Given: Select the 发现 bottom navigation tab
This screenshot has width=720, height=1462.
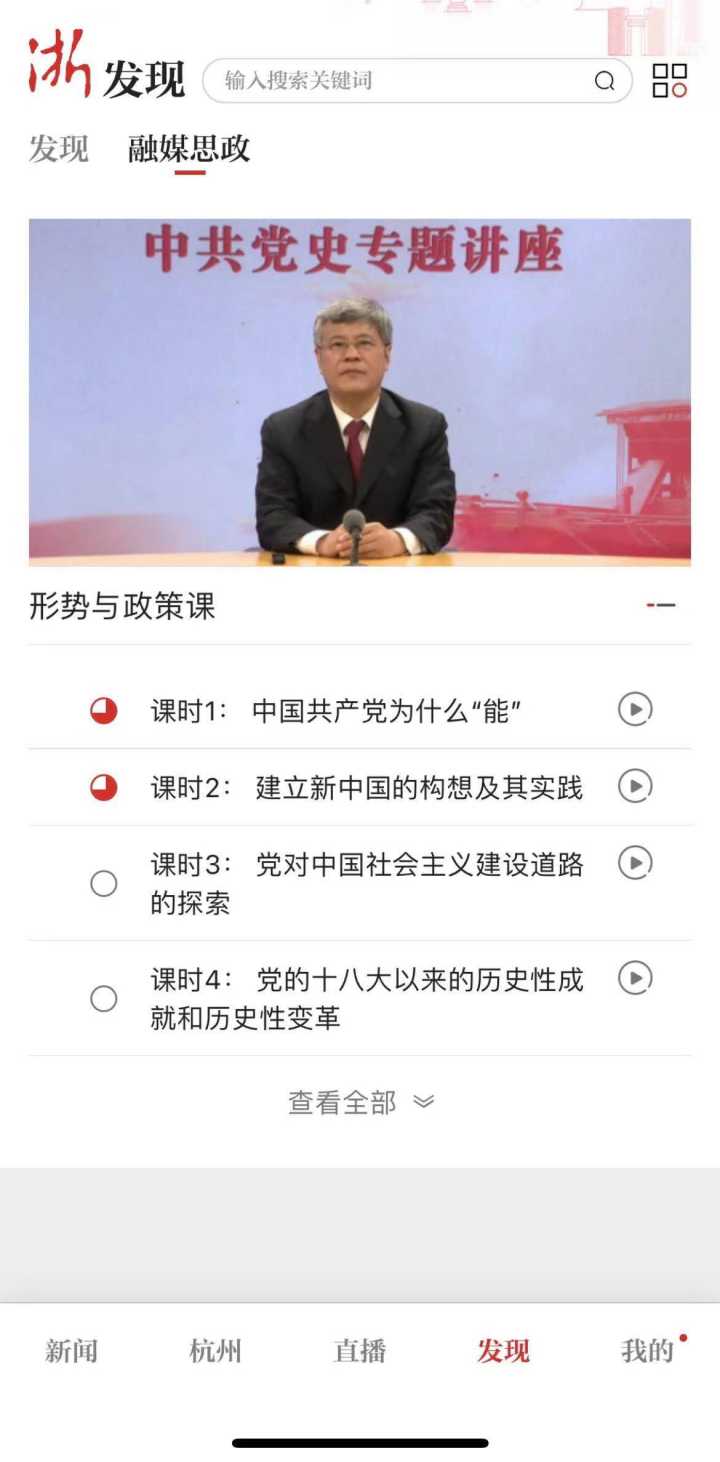Looking at the screenshot, I should [x=503, y=1351].
